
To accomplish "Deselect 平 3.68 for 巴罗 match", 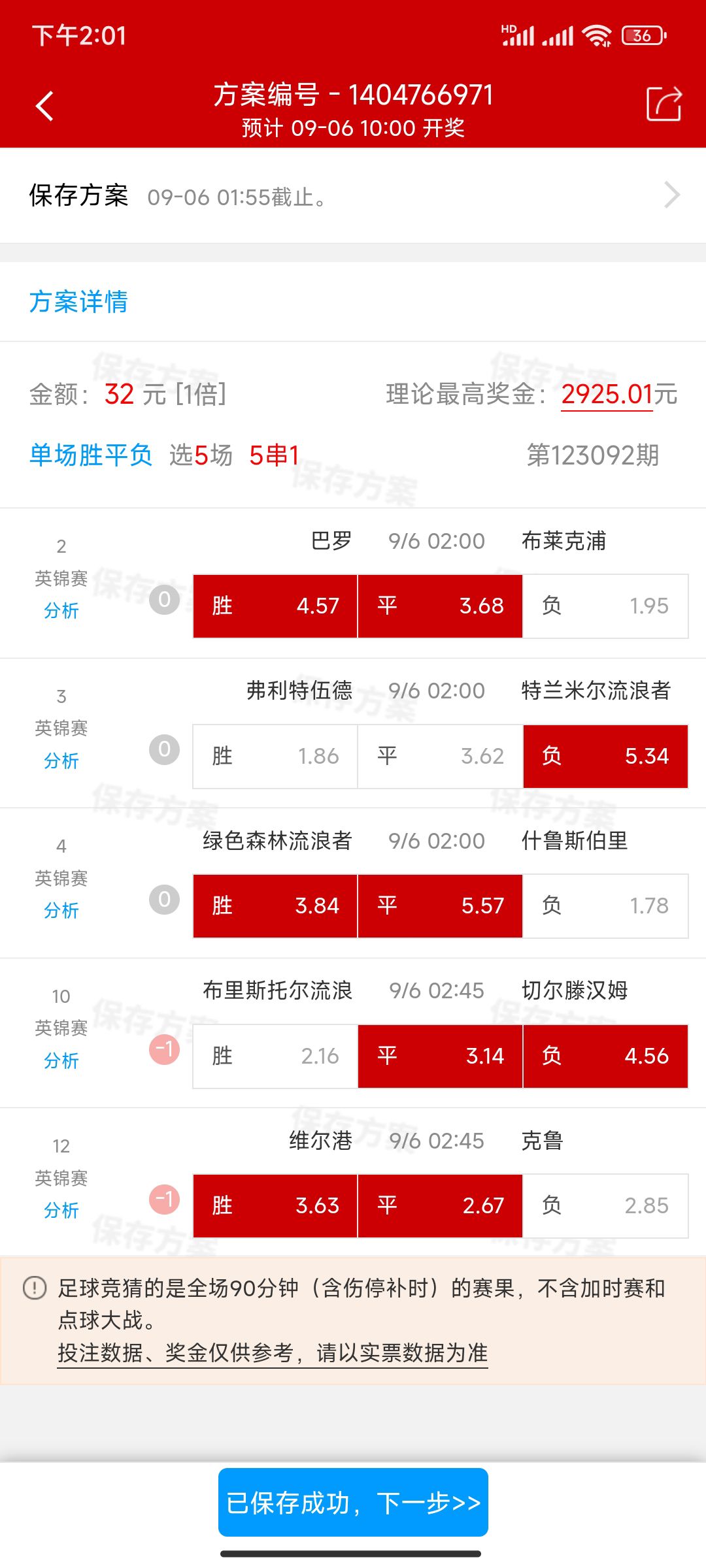I will pos(440,606).
